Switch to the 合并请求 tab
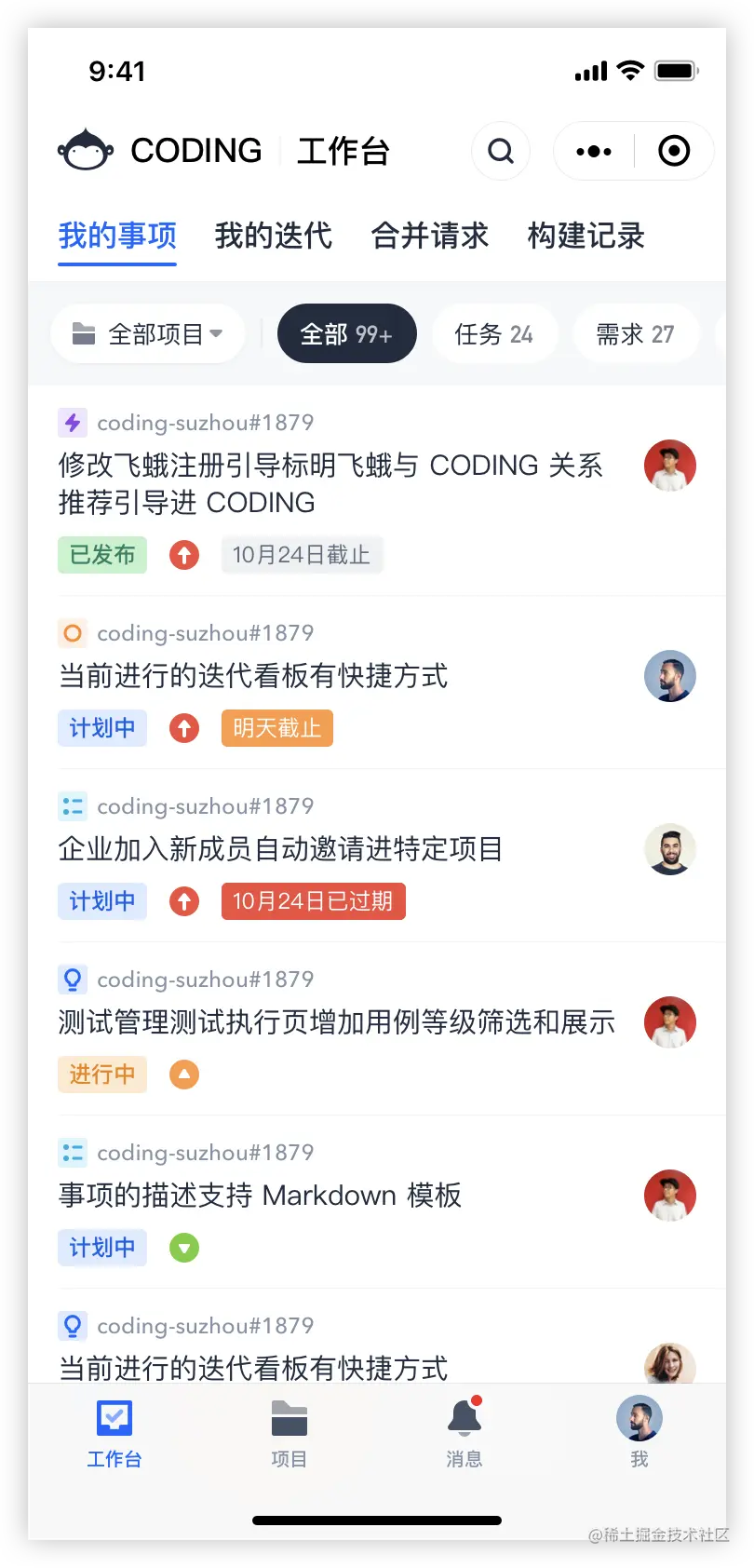The height and width of the screenshot is (1568, 754). pos(429,236)
